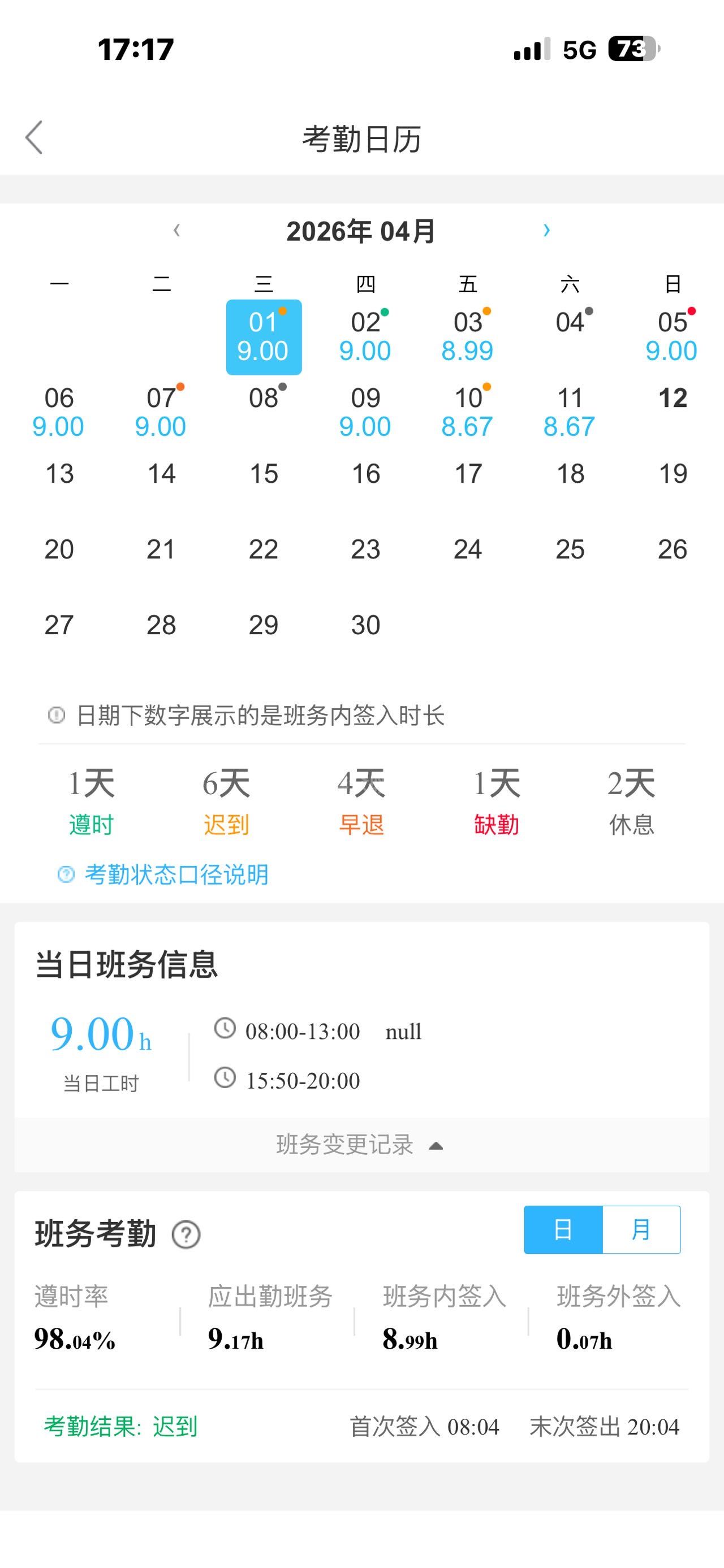Open 考勤状态口径说明 link
Viewport: 724px width, 1568px height.
pos(175,874)
